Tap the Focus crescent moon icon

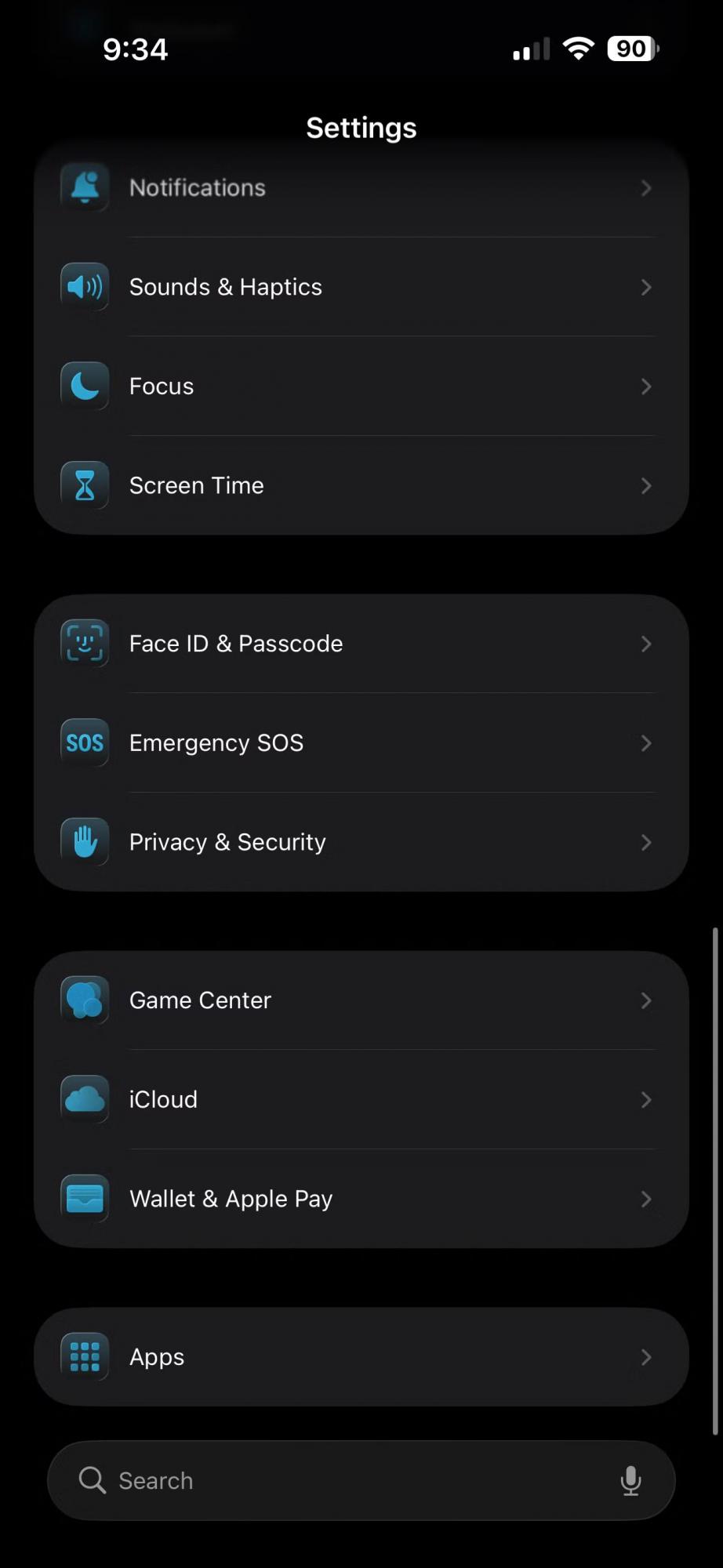pos(84,386)
